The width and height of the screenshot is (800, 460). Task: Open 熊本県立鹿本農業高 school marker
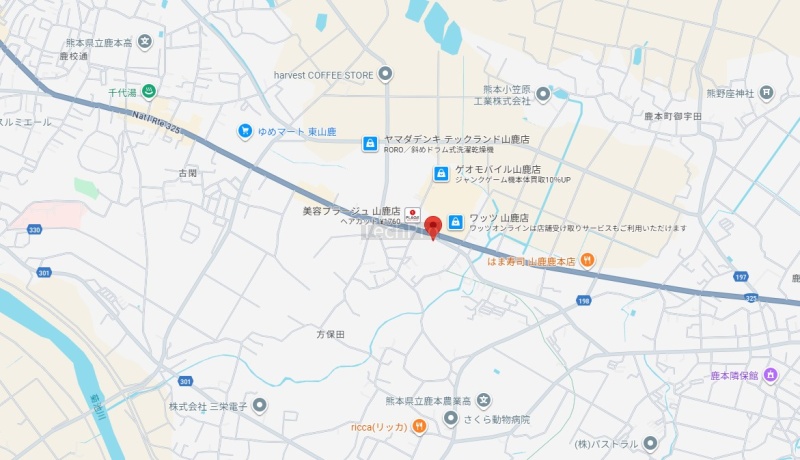click(484, 399)
